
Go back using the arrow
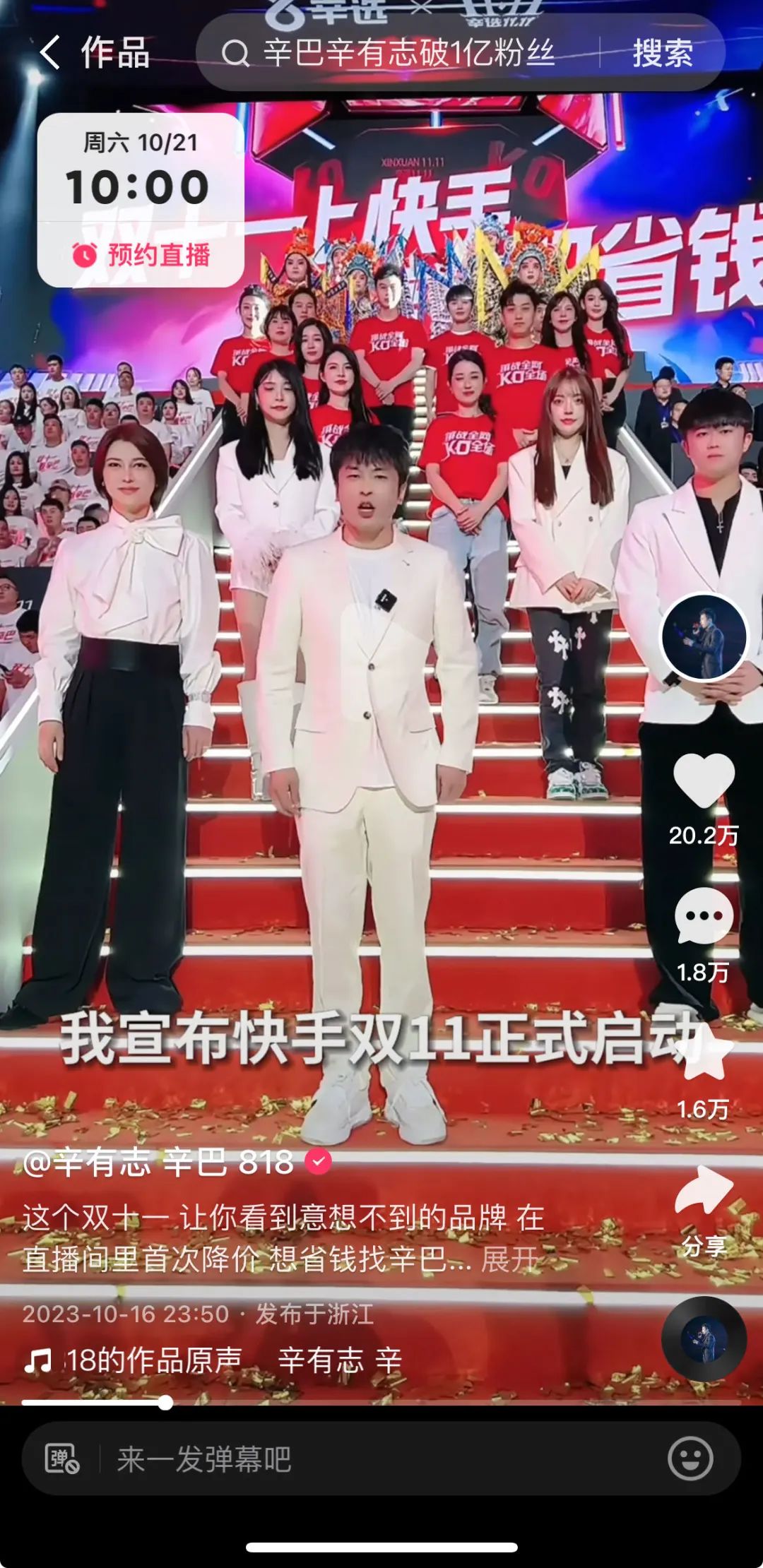[49, 53]
